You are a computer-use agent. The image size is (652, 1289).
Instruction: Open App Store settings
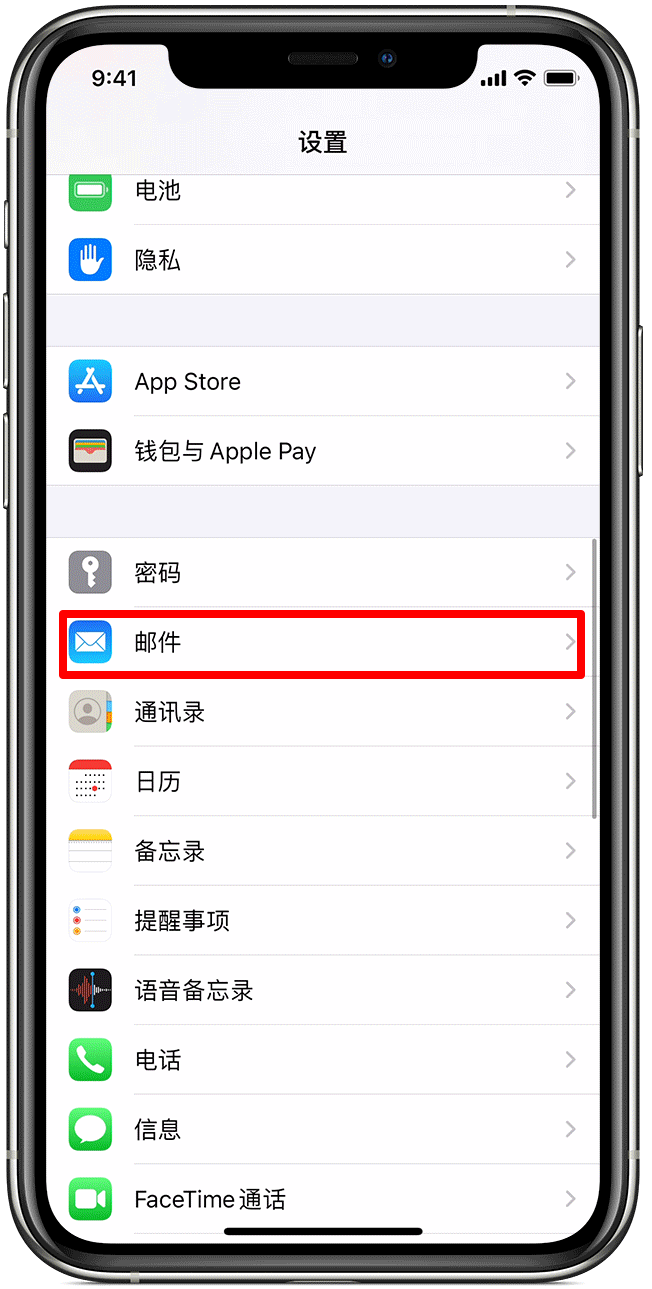(x=320, y=382)
